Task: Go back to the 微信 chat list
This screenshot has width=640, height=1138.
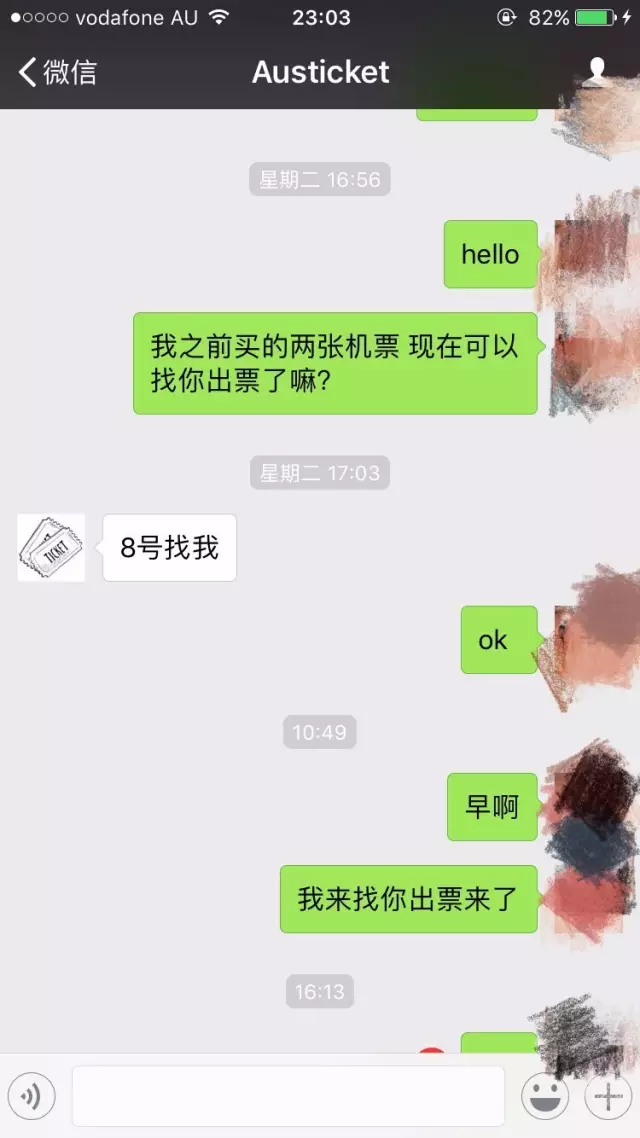Action: point(57,72)
